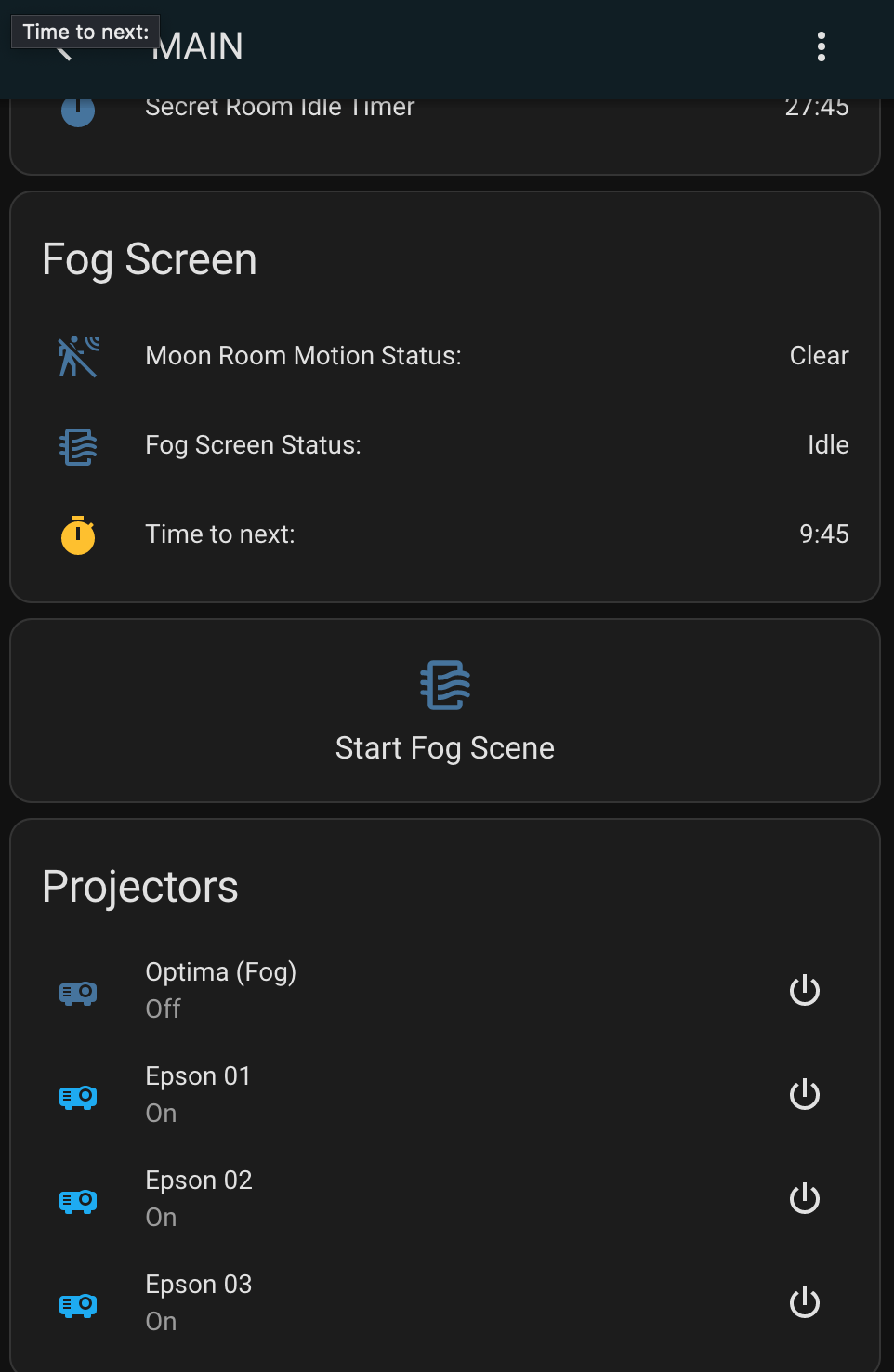Click the Clear motion status text
This screenshot has height=1372, width=894.
coord(818,356)
